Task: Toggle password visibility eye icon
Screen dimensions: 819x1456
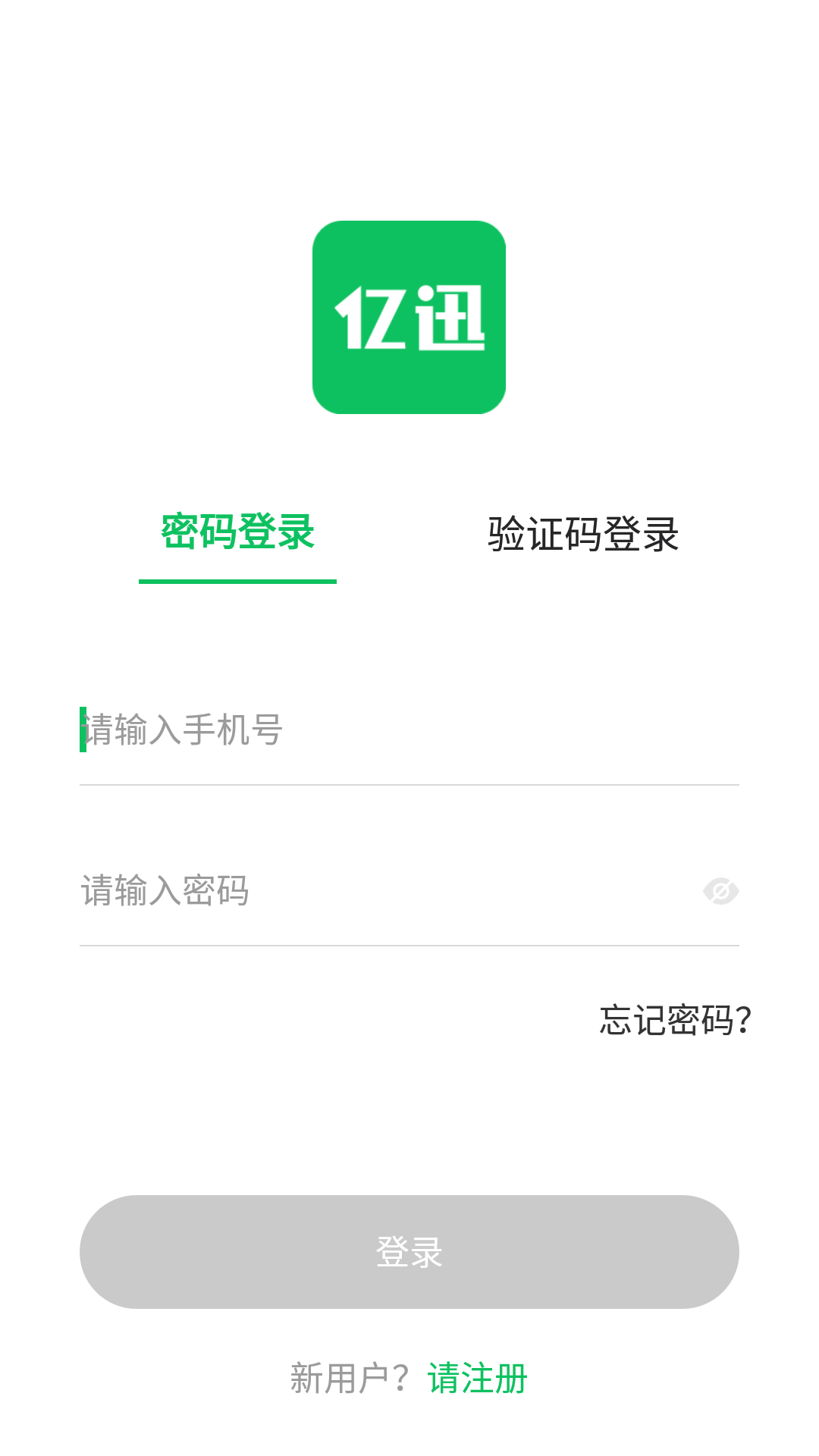Action: tap(720, 891)
